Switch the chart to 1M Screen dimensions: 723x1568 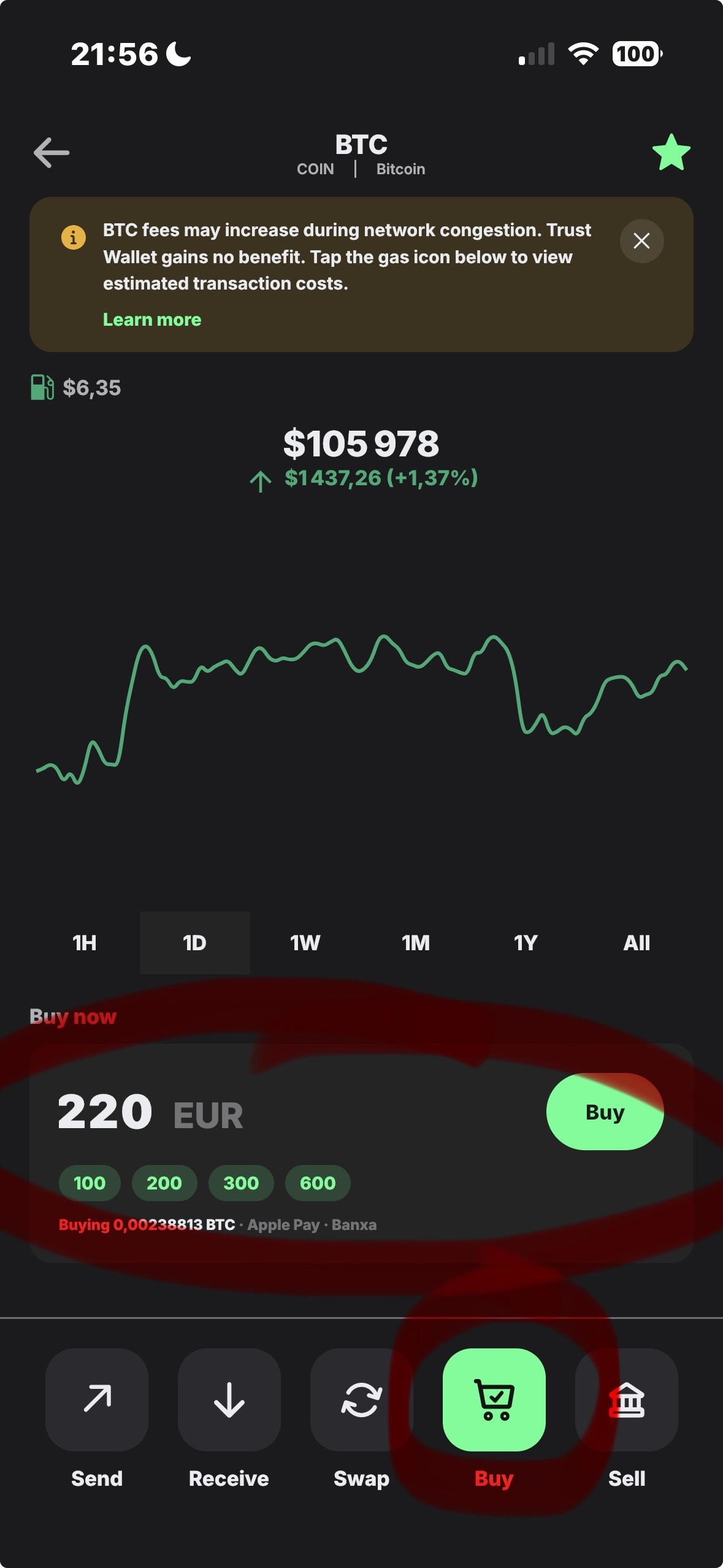click(x=416, y=943)
